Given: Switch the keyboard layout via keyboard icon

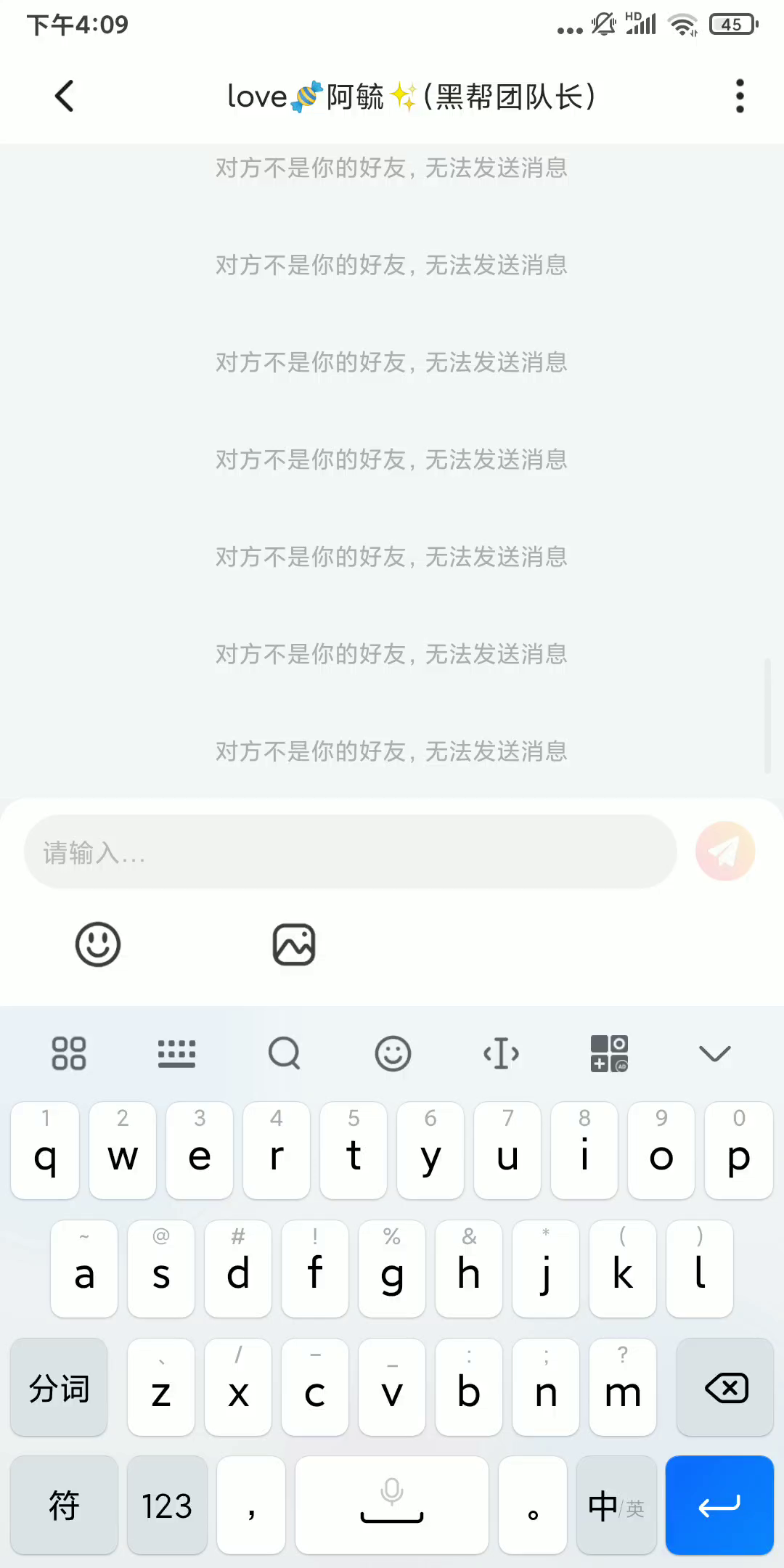Looking at the screenshot, I should coord(176,1053).
